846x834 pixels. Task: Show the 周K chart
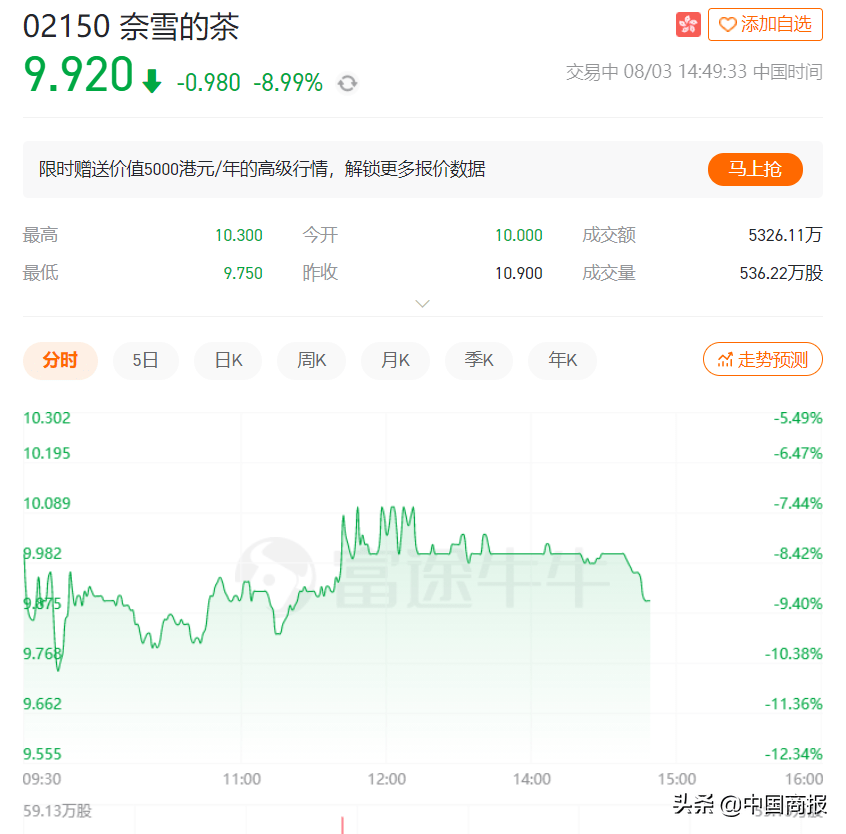[x=311, y=360]
